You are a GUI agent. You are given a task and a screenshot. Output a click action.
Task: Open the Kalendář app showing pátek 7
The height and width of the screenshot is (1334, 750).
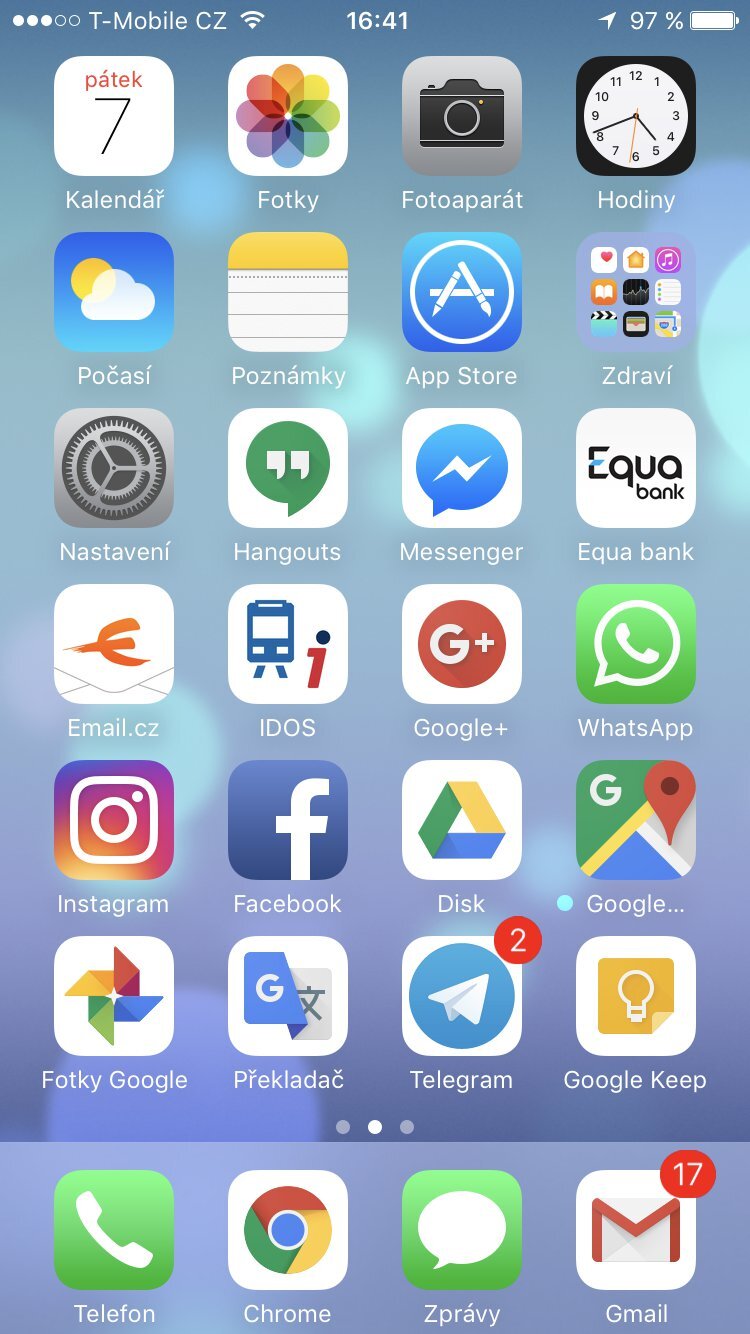[x=113, y=115]
